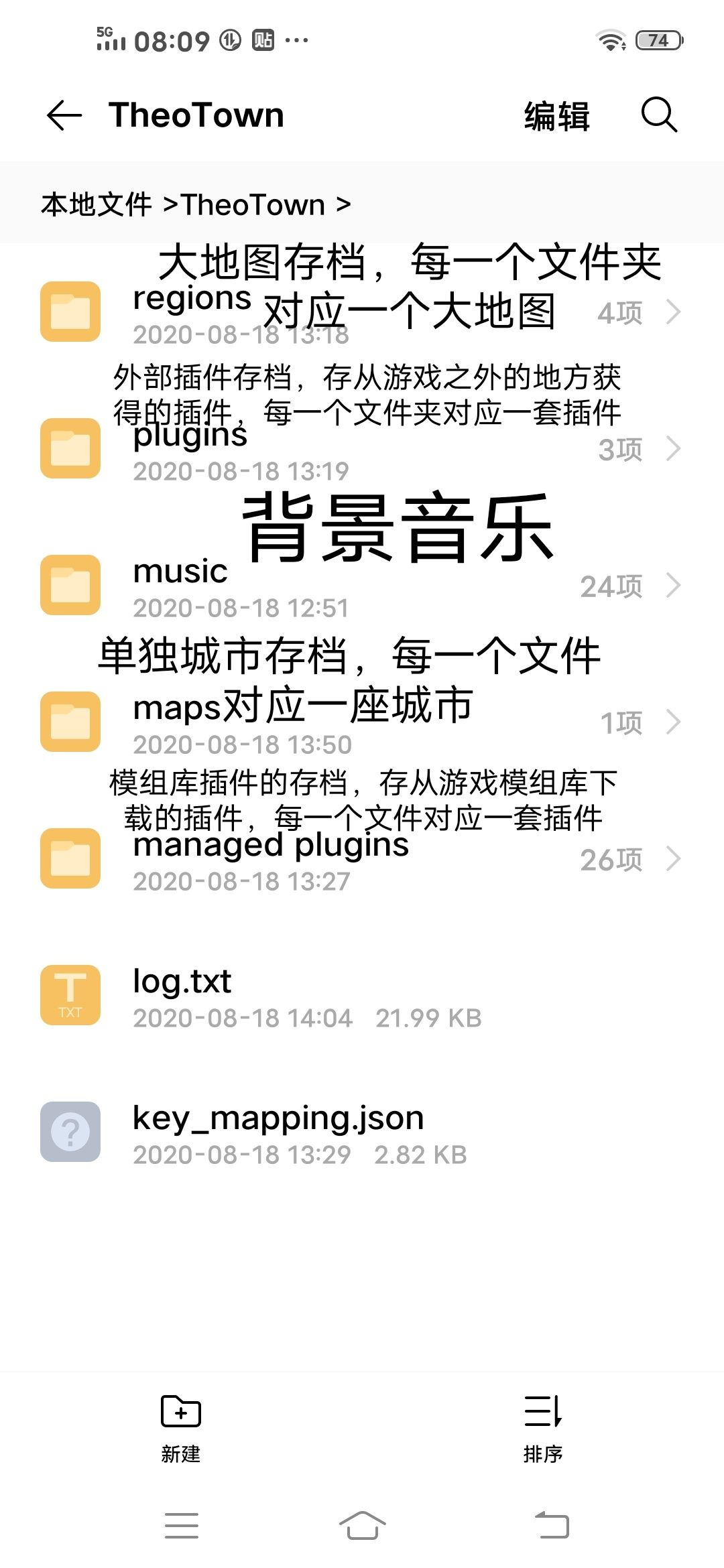
Task: Open the 本地文件 breadcrumb link
Action: coord(96,204)
